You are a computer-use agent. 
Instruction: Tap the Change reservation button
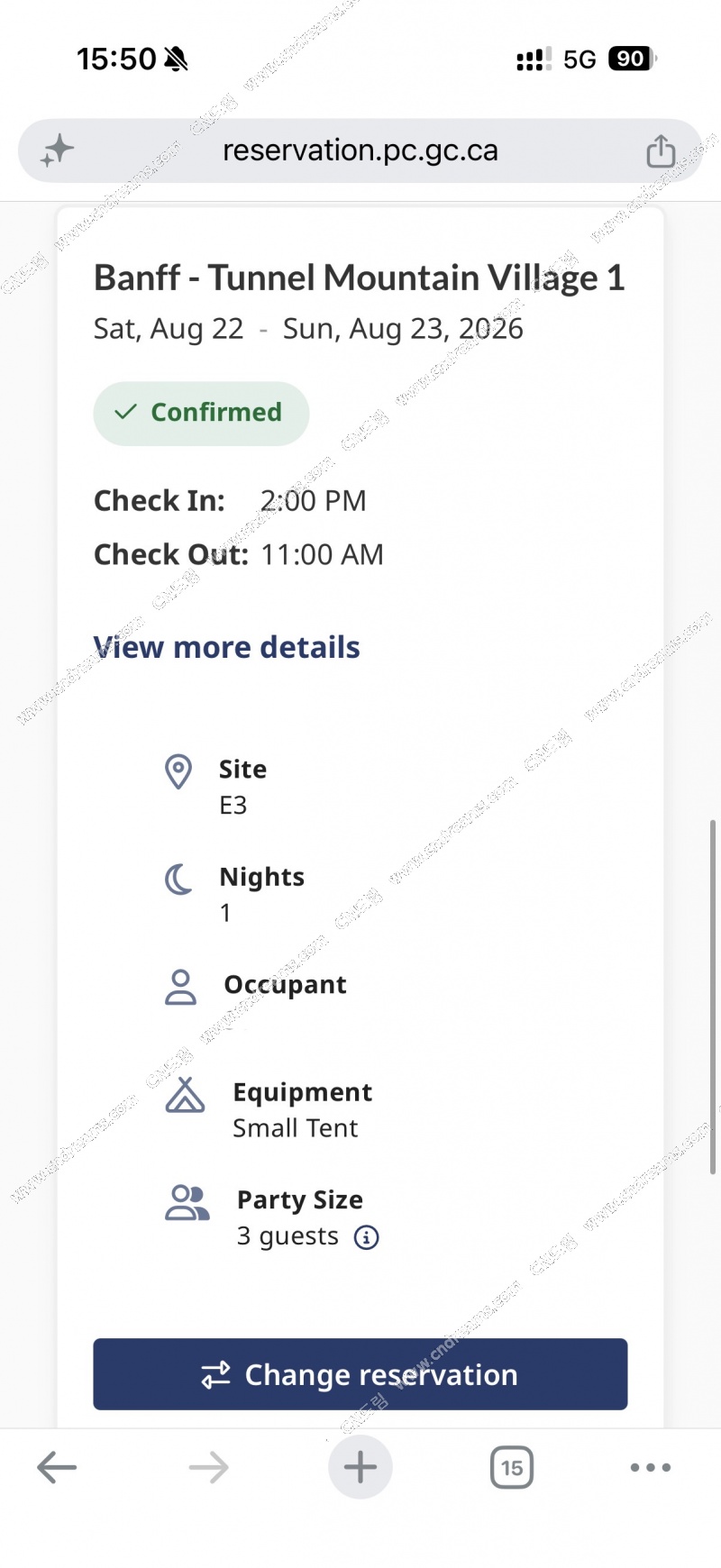[360, 1374]
